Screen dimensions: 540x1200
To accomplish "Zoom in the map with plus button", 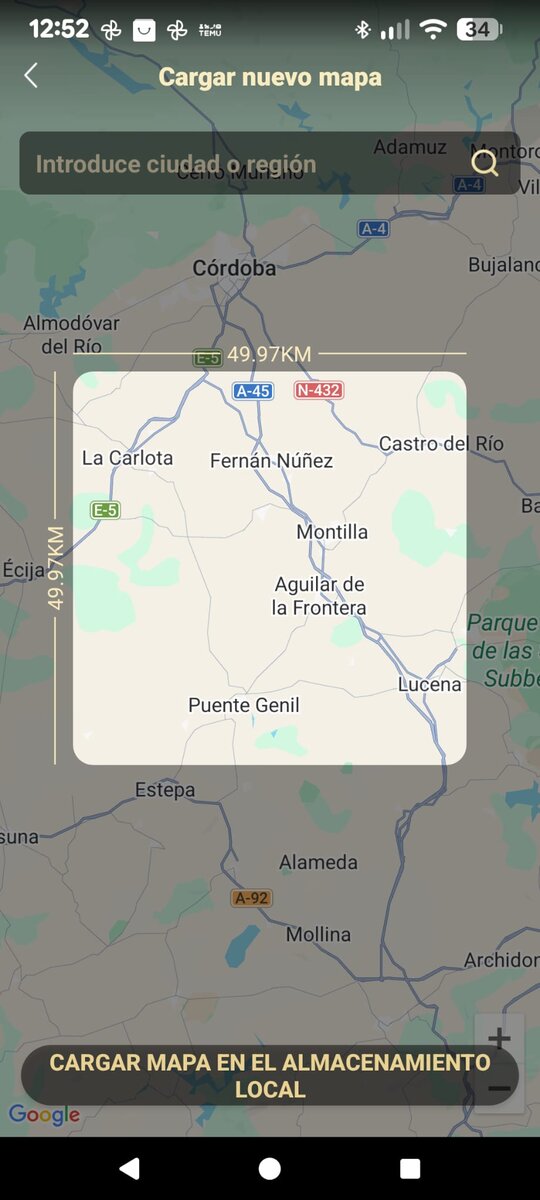I will (499, 1039).
